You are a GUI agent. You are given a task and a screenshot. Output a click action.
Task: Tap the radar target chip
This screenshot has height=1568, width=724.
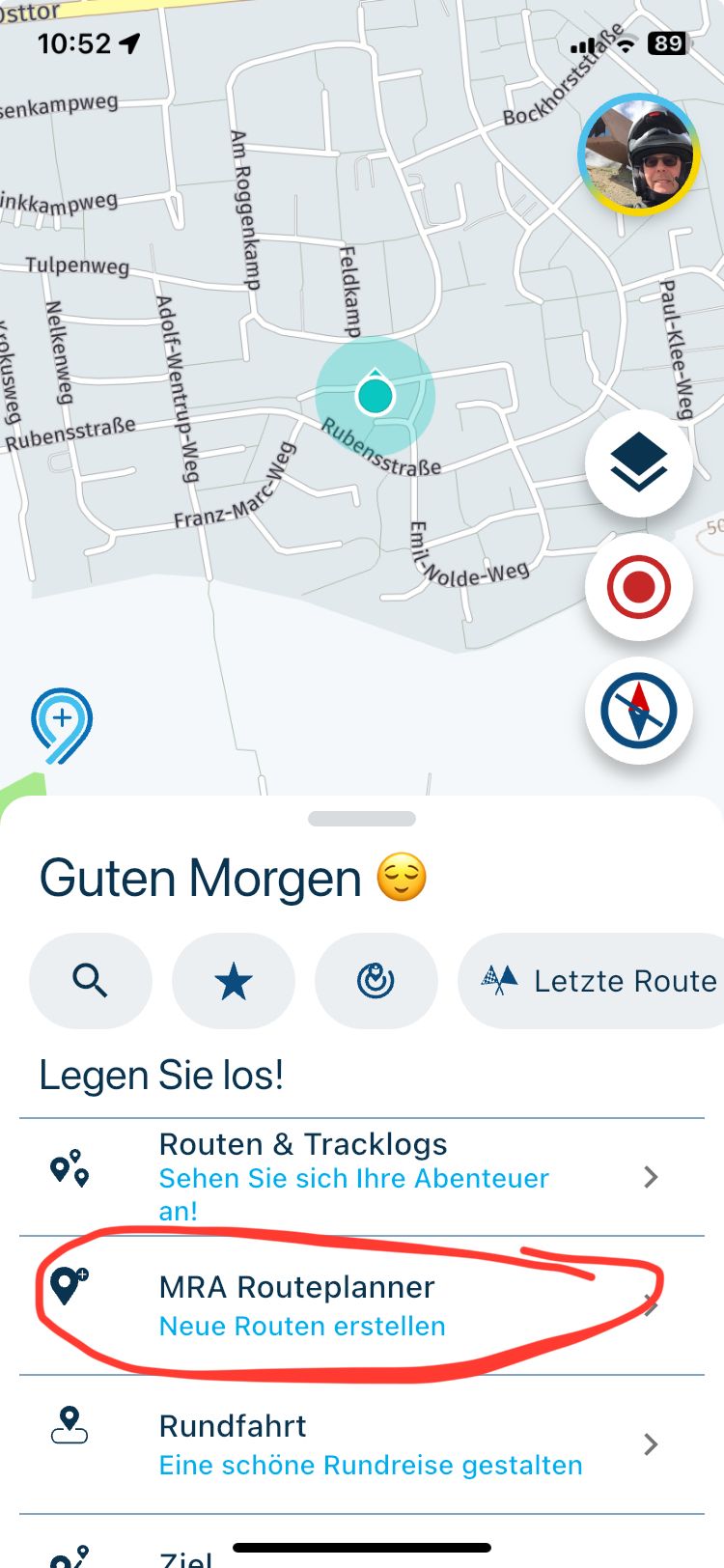[376, 981]
